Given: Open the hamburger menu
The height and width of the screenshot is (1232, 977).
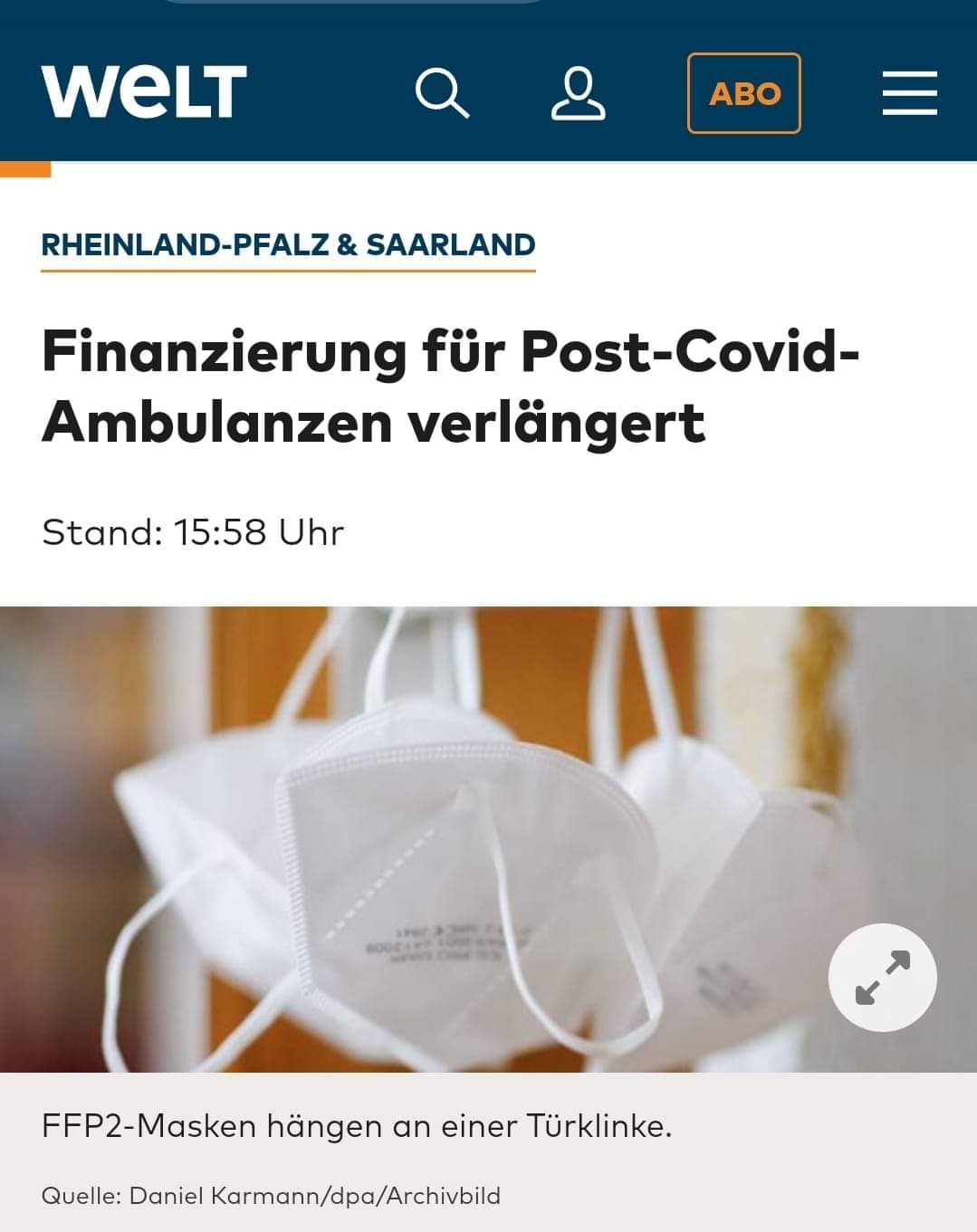Looking at the screenshot, I should pyautogui.click(x=909, y=93).
